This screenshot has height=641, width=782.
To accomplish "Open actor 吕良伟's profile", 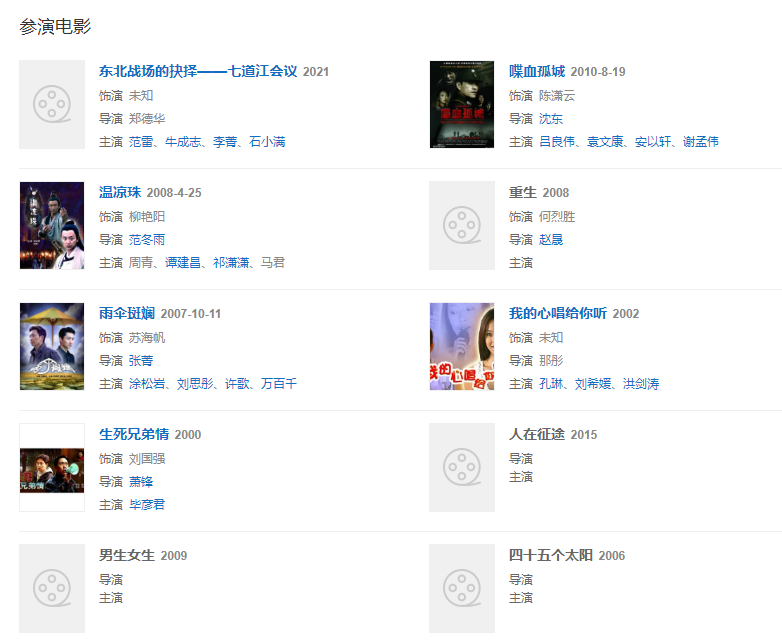I will (557, 142).
